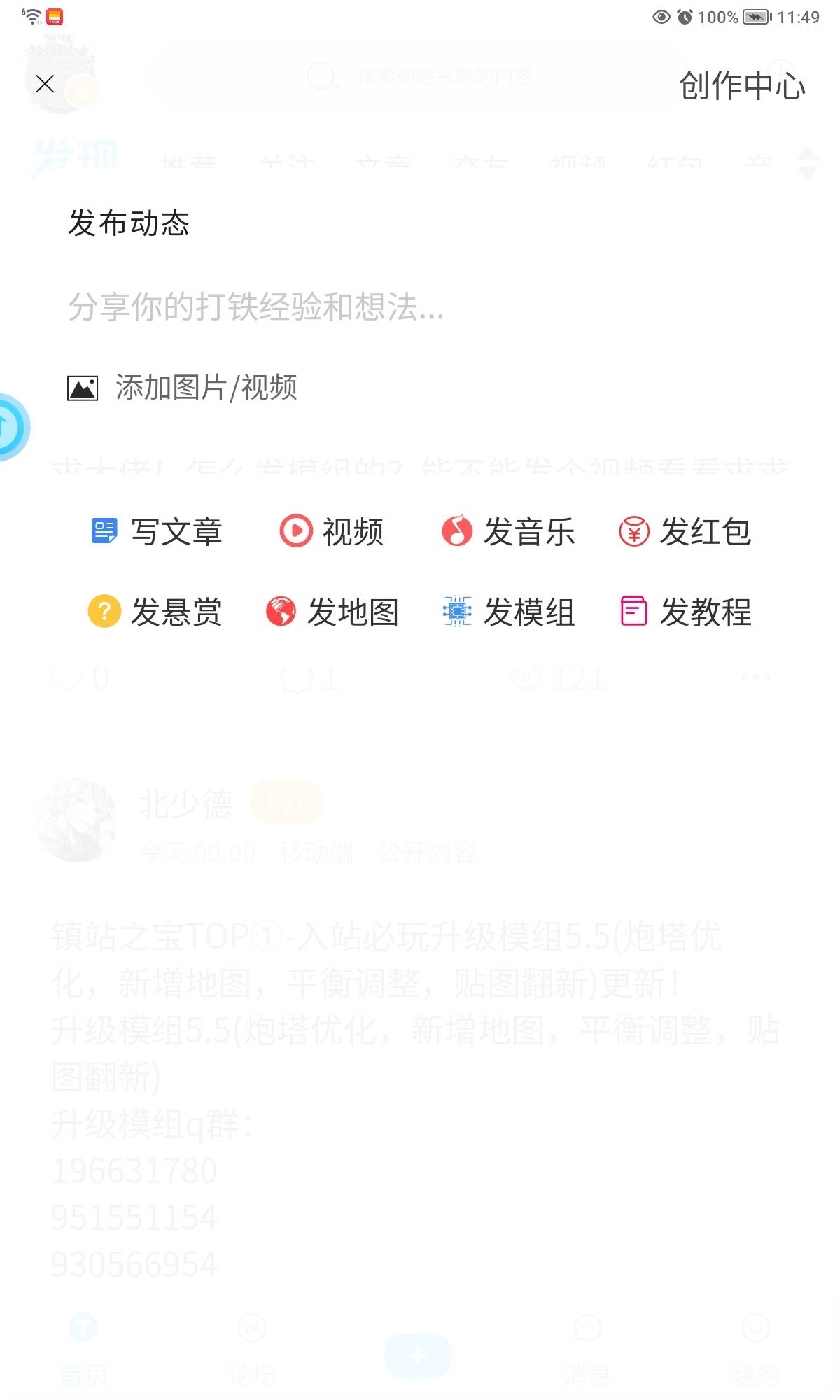Select 写文章 to write an article
The height and width of the screenshot is (1400, 840).
(x=157, y=532)
